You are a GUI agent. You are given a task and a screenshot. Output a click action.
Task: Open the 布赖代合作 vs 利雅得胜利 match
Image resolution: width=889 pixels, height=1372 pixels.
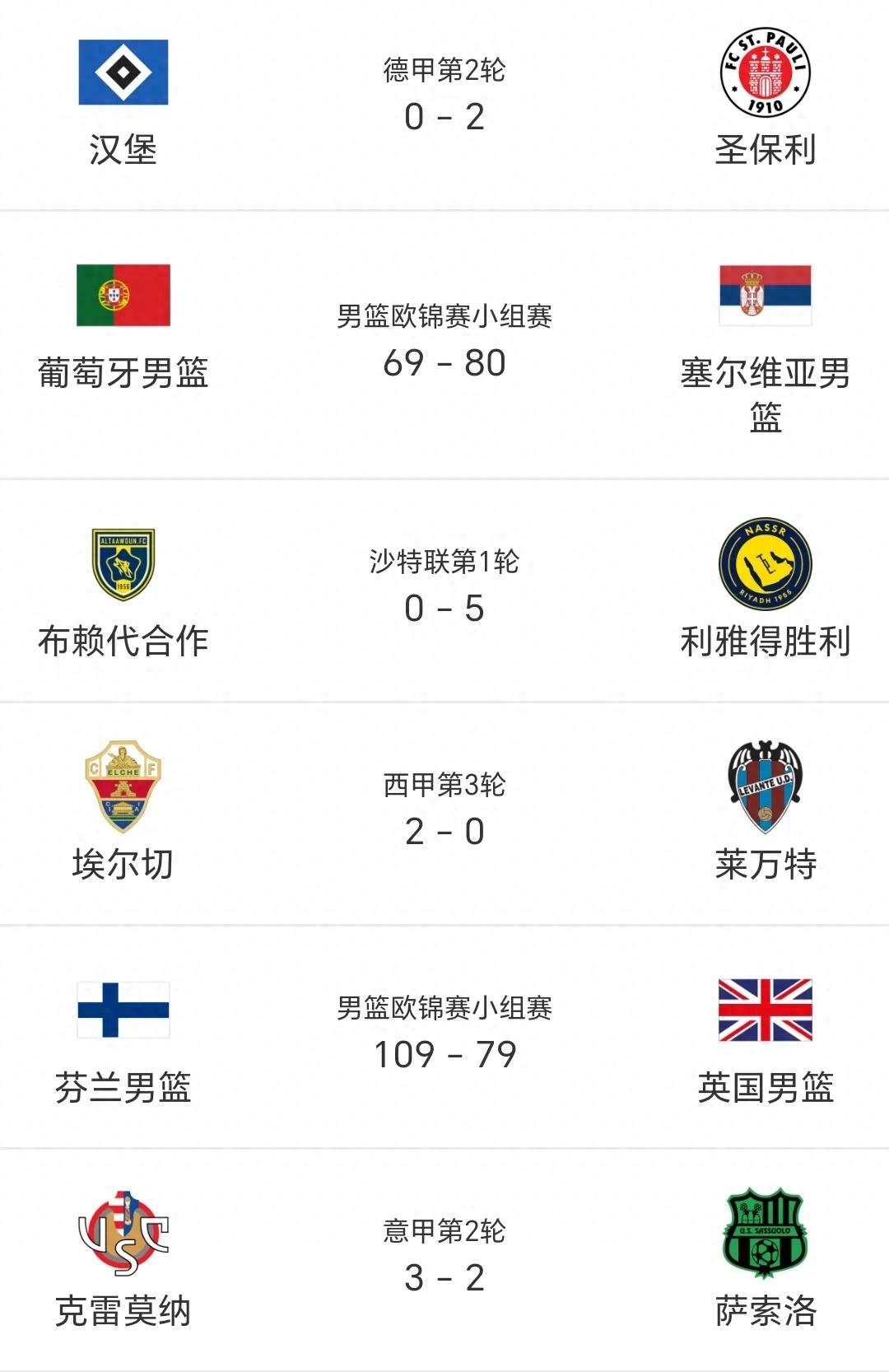point(444,591)
